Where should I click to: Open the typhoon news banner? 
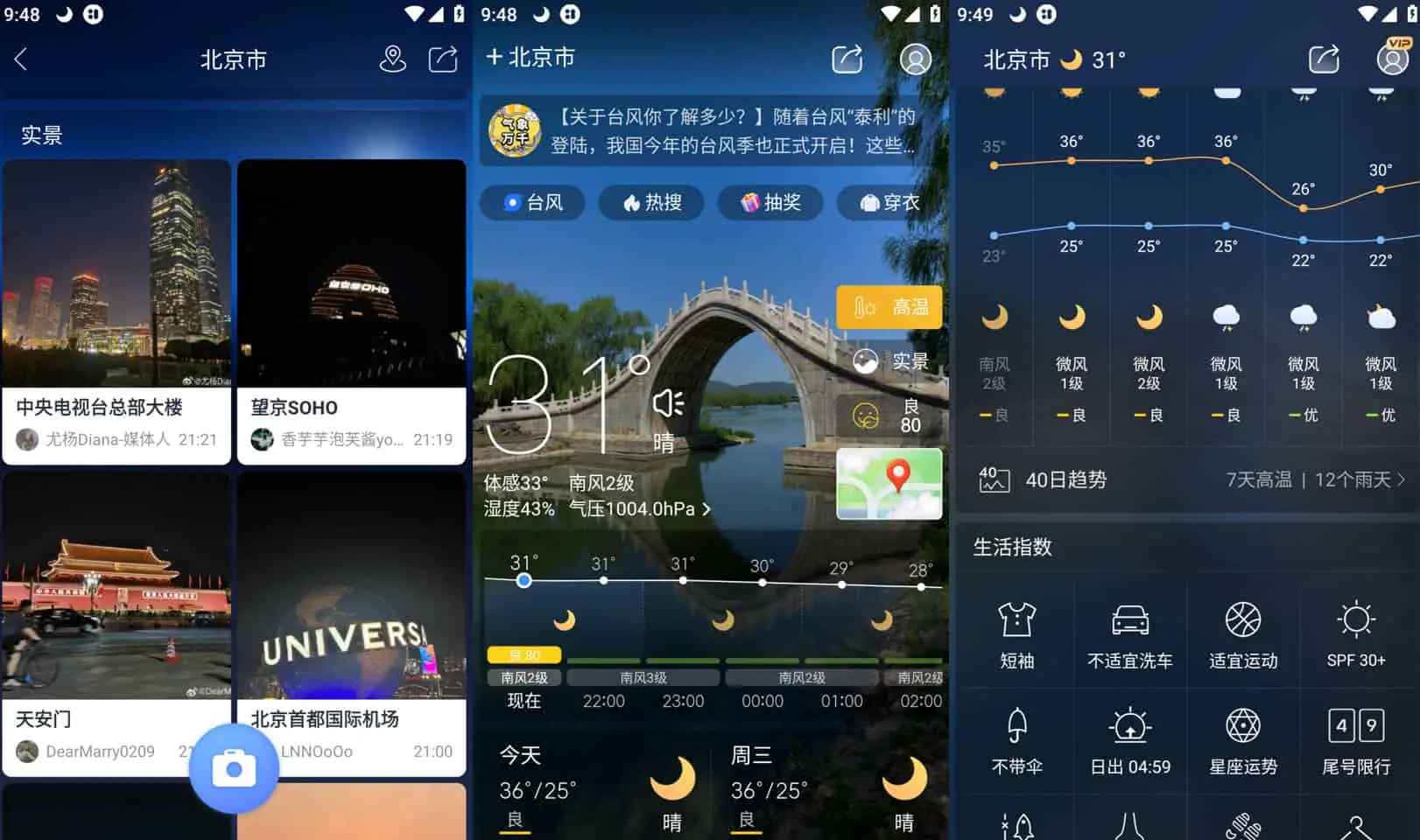pos(711,131)
